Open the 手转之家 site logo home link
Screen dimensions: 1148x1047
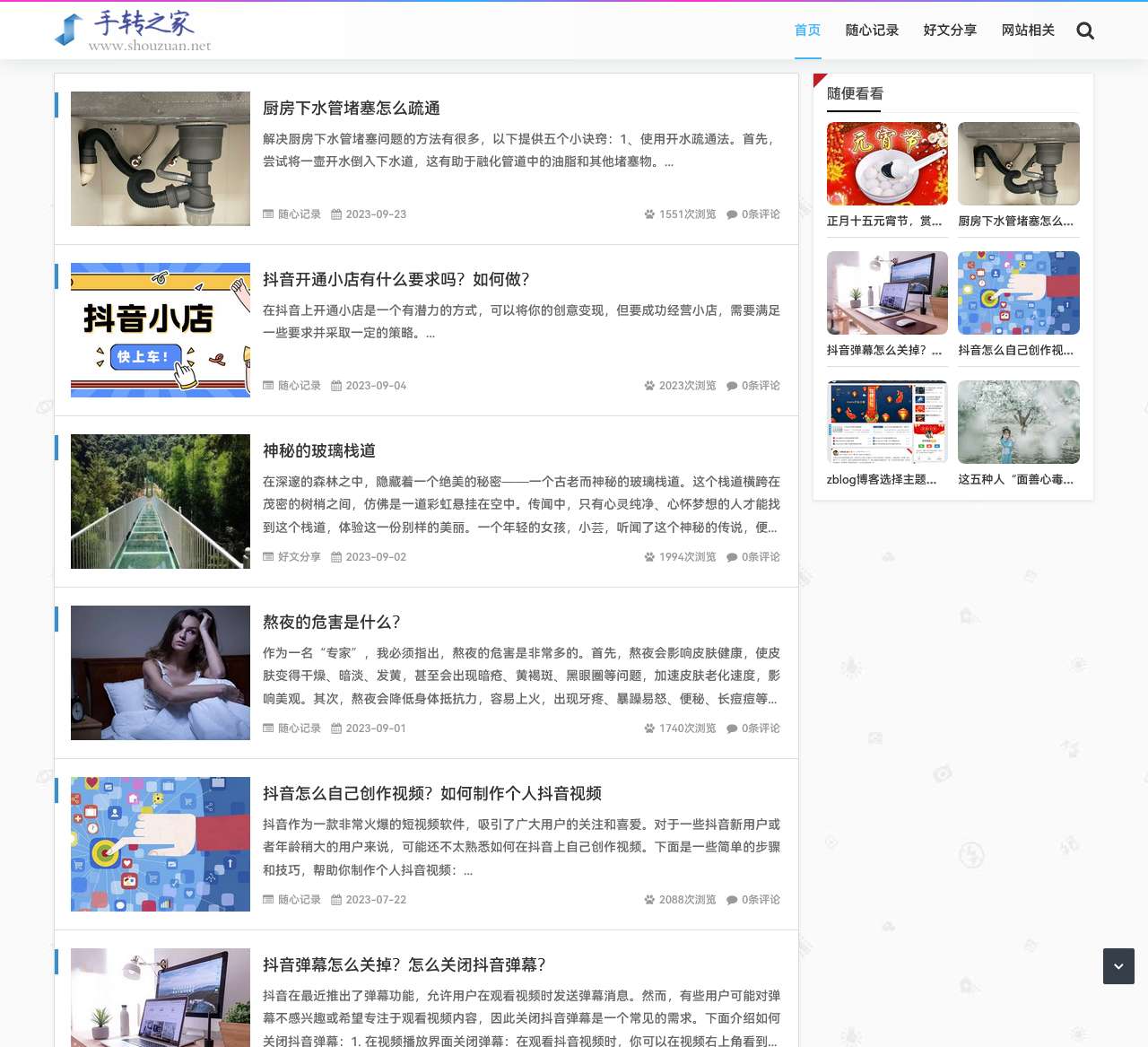[x=133, y=31]
